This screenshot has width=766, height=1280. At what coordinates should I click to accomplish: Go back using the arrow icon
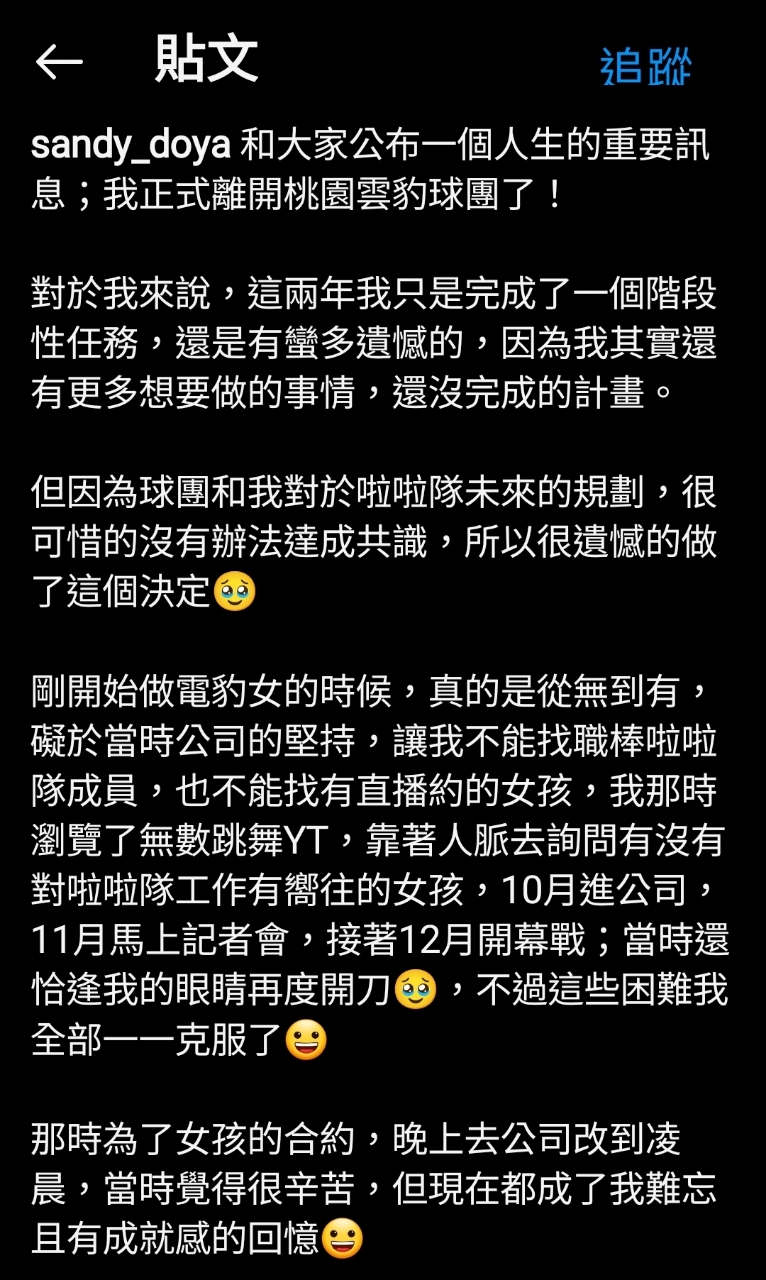(58, 62)
